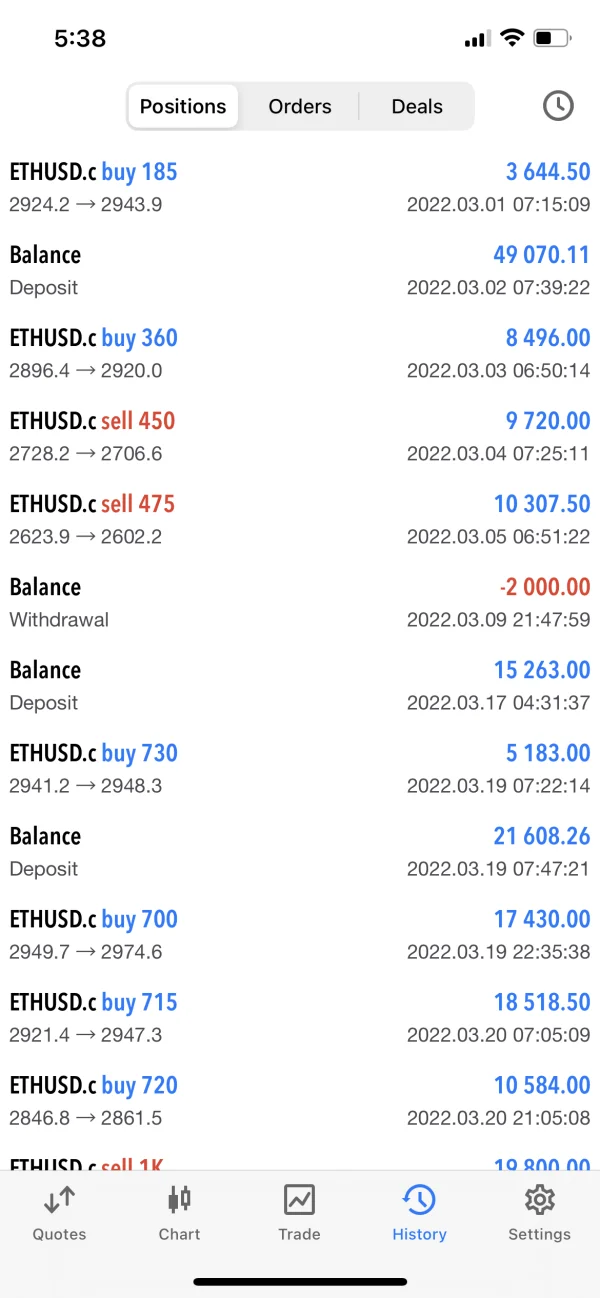Open the -2 000.00 Withdrawal entry

click(300, 603)
